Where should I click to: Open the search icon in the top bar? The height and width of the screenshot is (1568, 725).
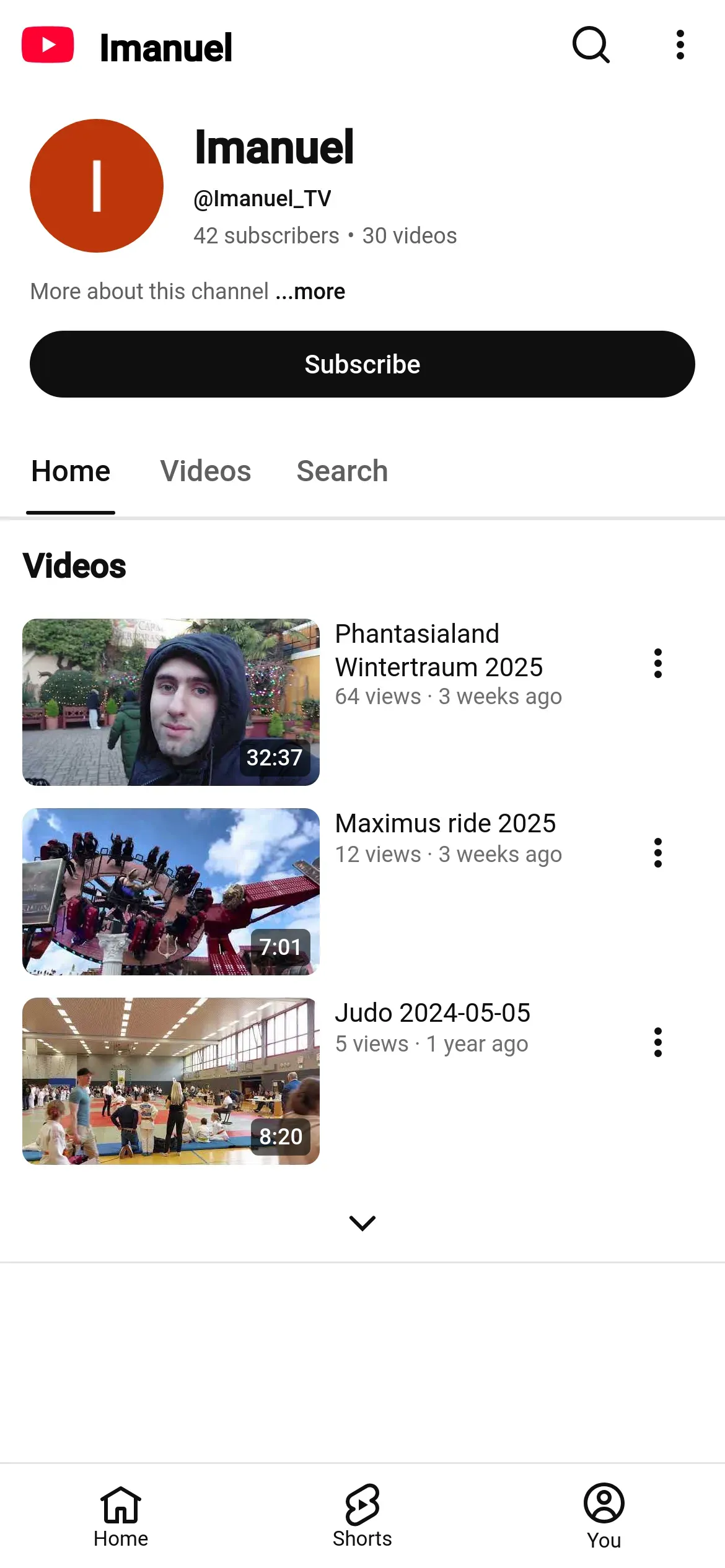(591, 45)
